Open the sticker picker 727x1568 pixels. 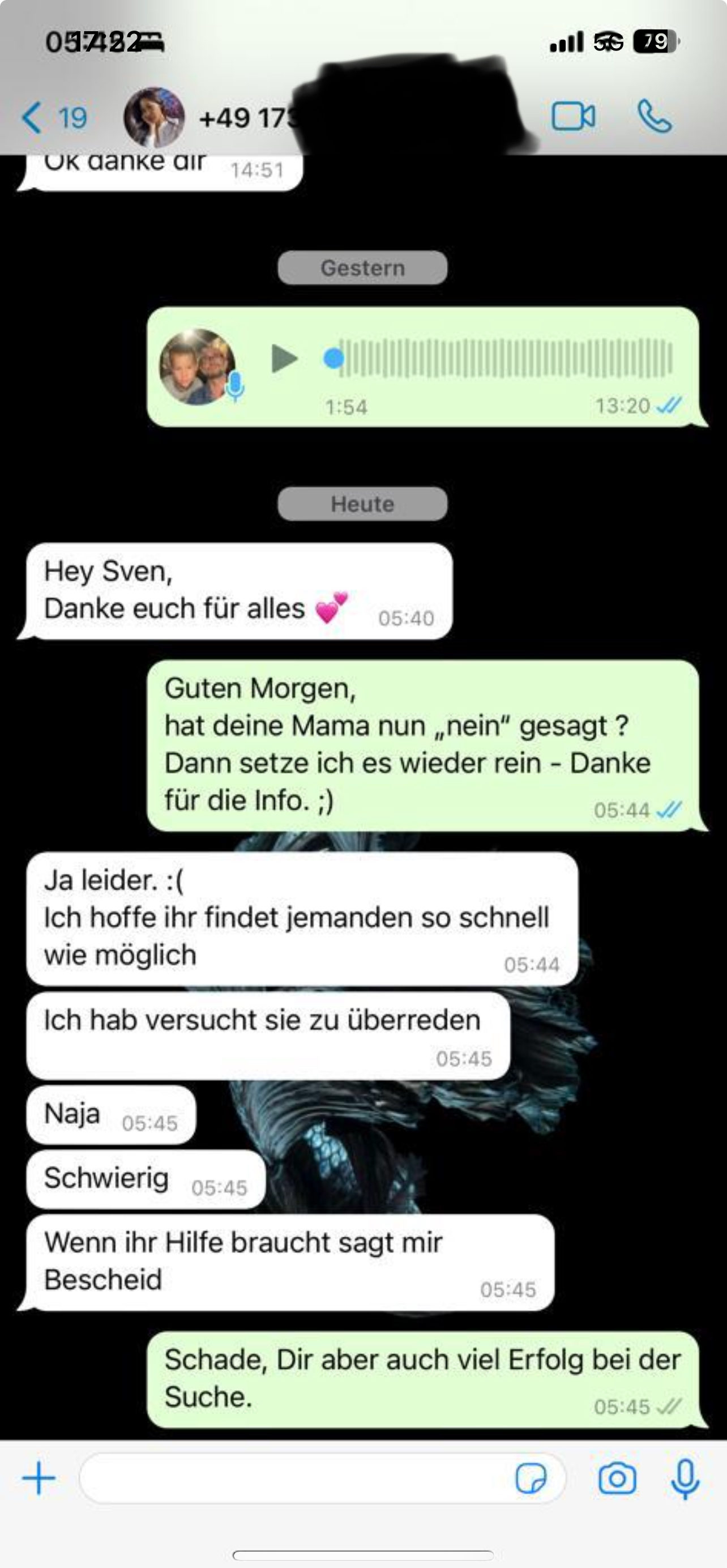531,1478
